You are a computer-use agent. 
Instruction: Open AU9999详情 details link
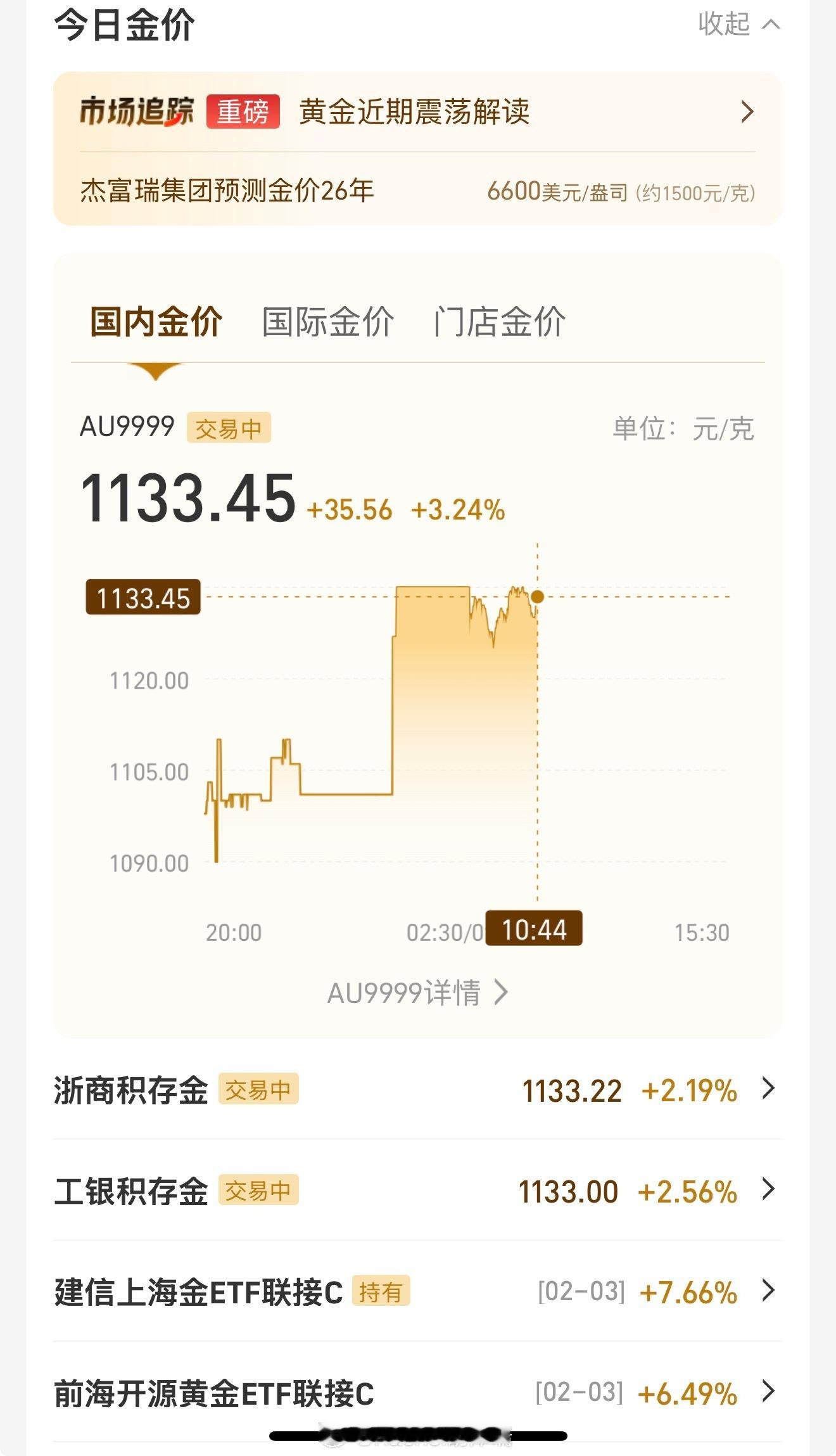coord(418,993)
